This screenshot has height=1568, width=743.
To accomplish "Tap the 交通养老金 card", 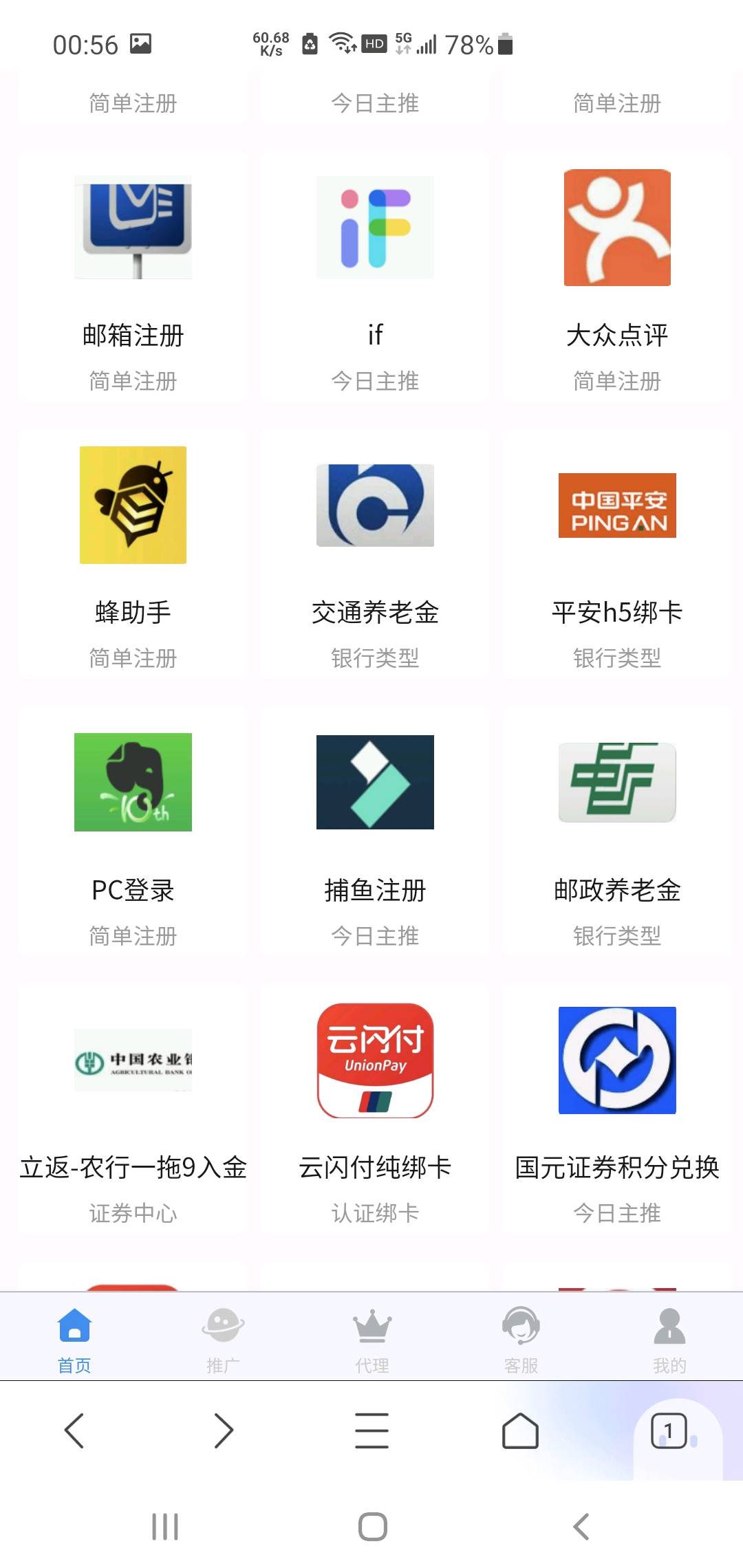I will (x=375, y=554).
